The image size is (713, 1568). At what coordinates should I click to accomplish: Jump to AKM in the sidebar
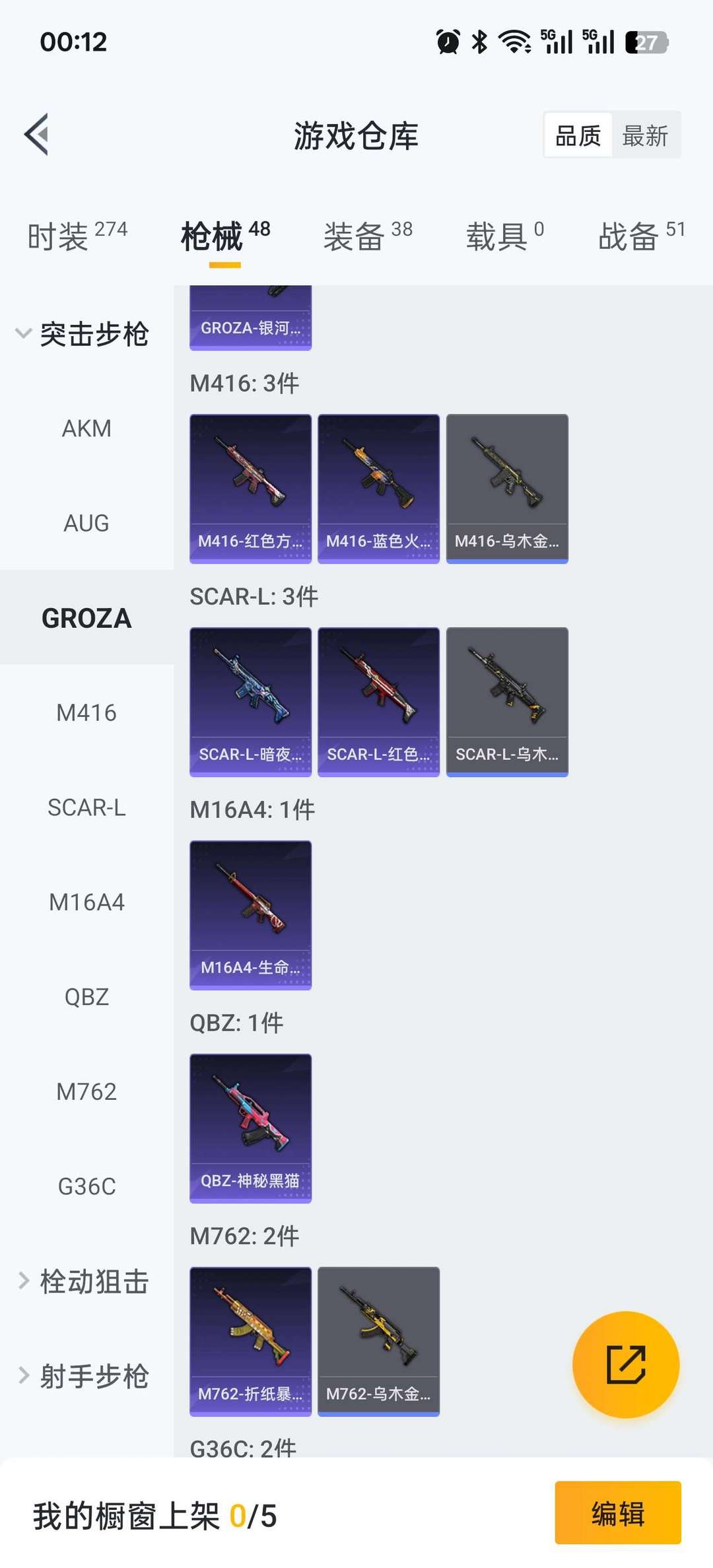pyautogui.click(x=86, y=428)
